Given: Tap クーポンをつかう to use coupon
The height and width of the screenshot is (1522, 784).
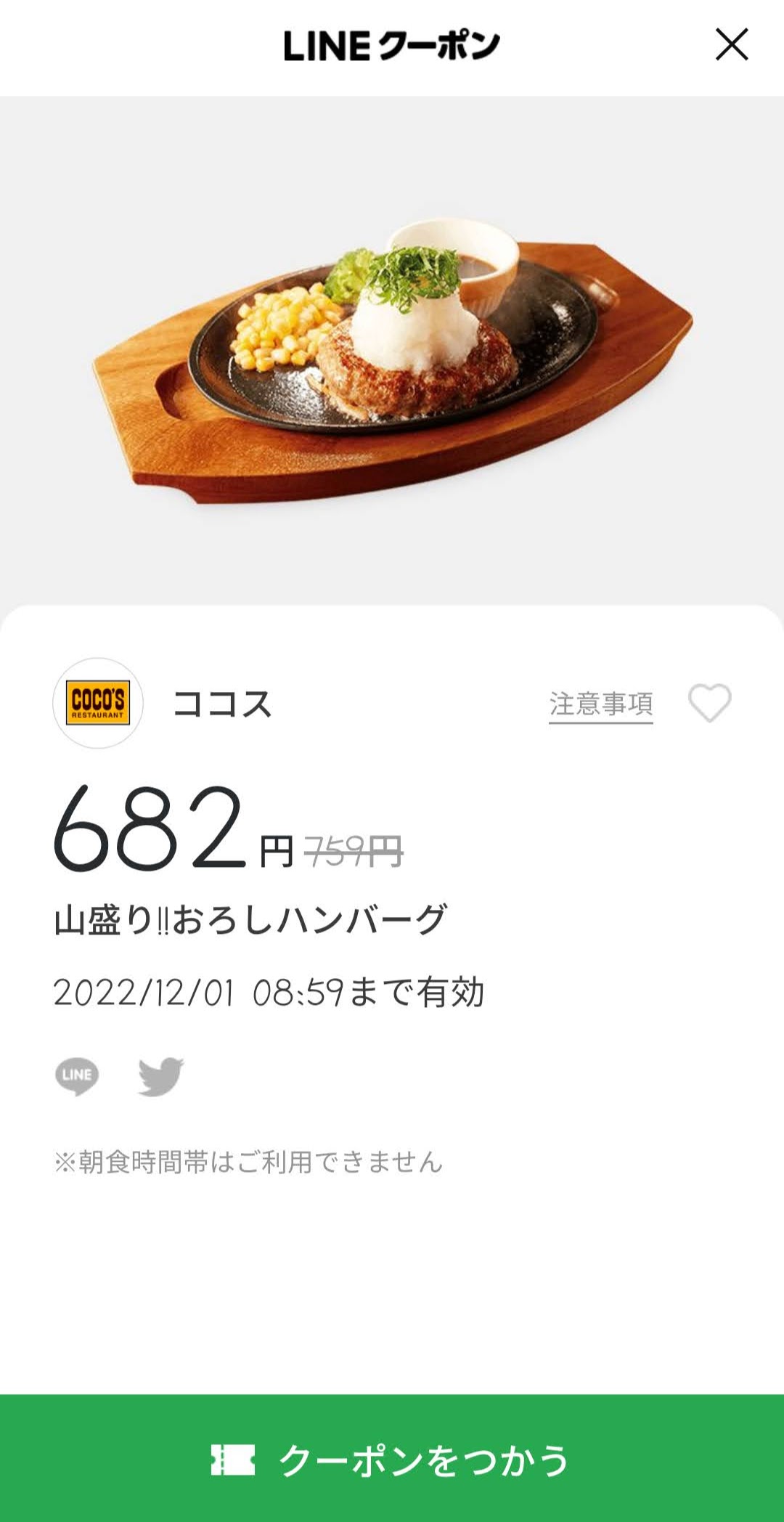Looking at the screenshot, I should point(392,1458).
